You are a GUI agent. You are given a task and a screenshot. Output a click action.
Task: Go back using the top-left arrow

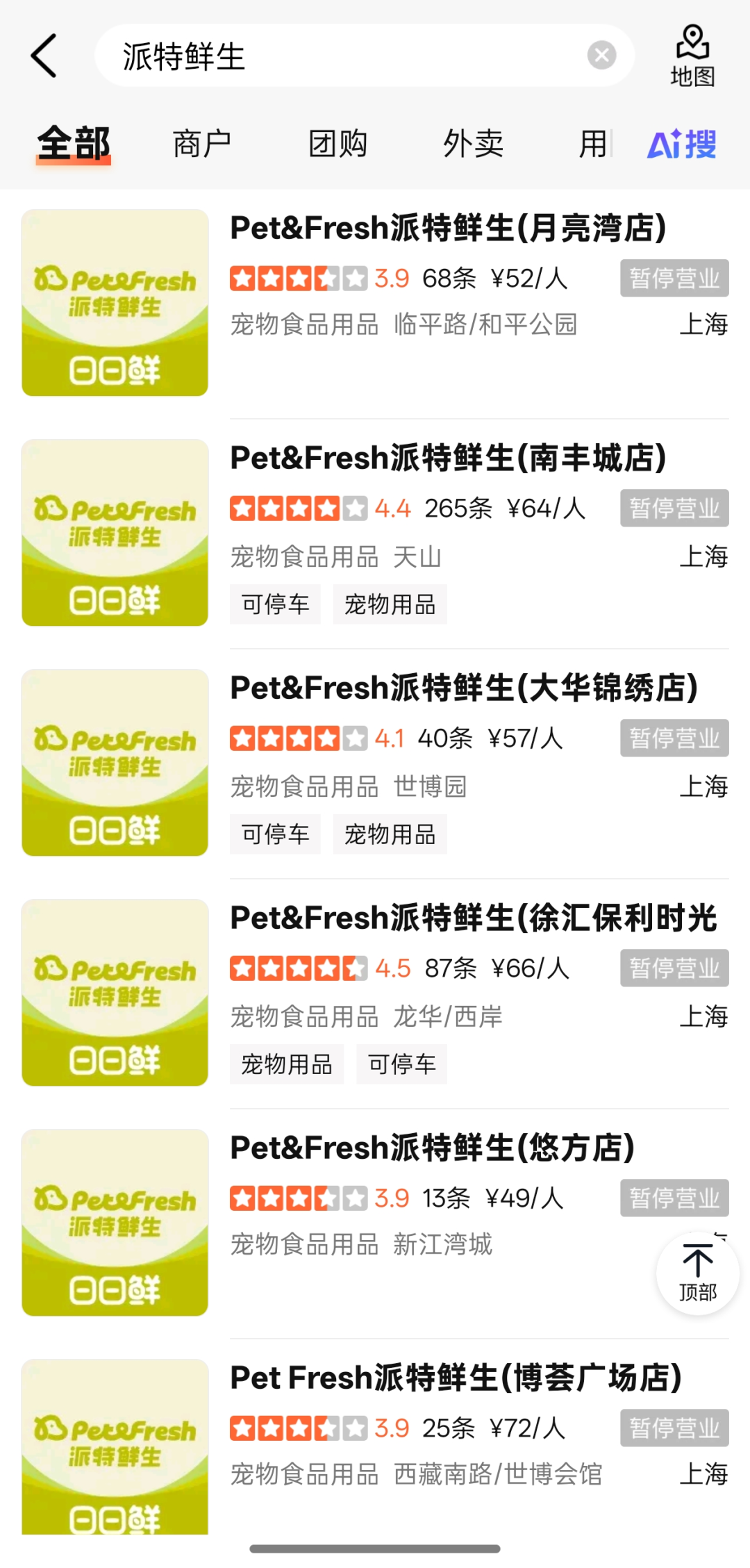click(44, 56)
